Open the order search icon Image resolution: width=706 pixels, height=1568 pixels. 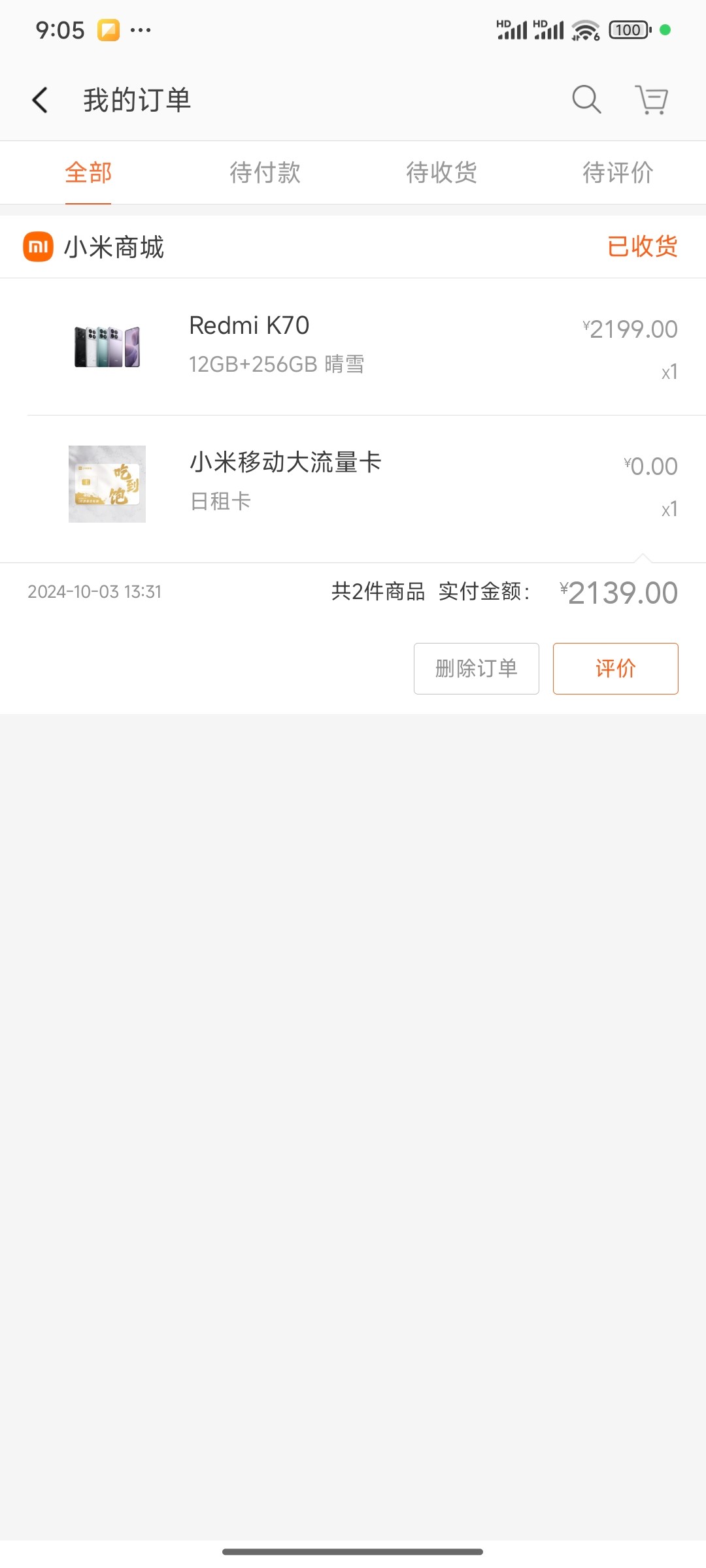point(586,100)
